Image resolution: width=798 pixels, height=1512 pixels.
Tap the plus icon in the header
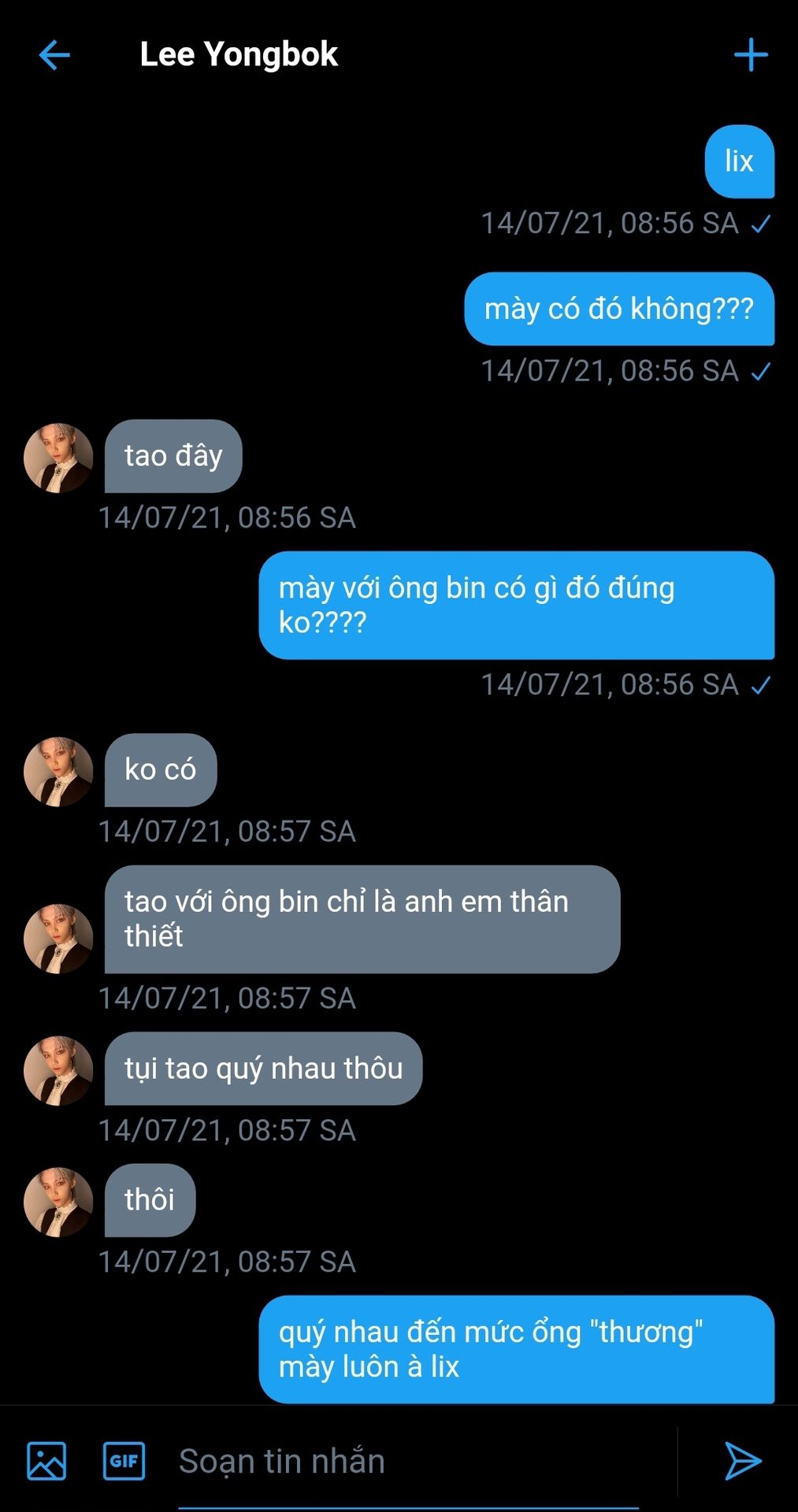coord(750,55)
